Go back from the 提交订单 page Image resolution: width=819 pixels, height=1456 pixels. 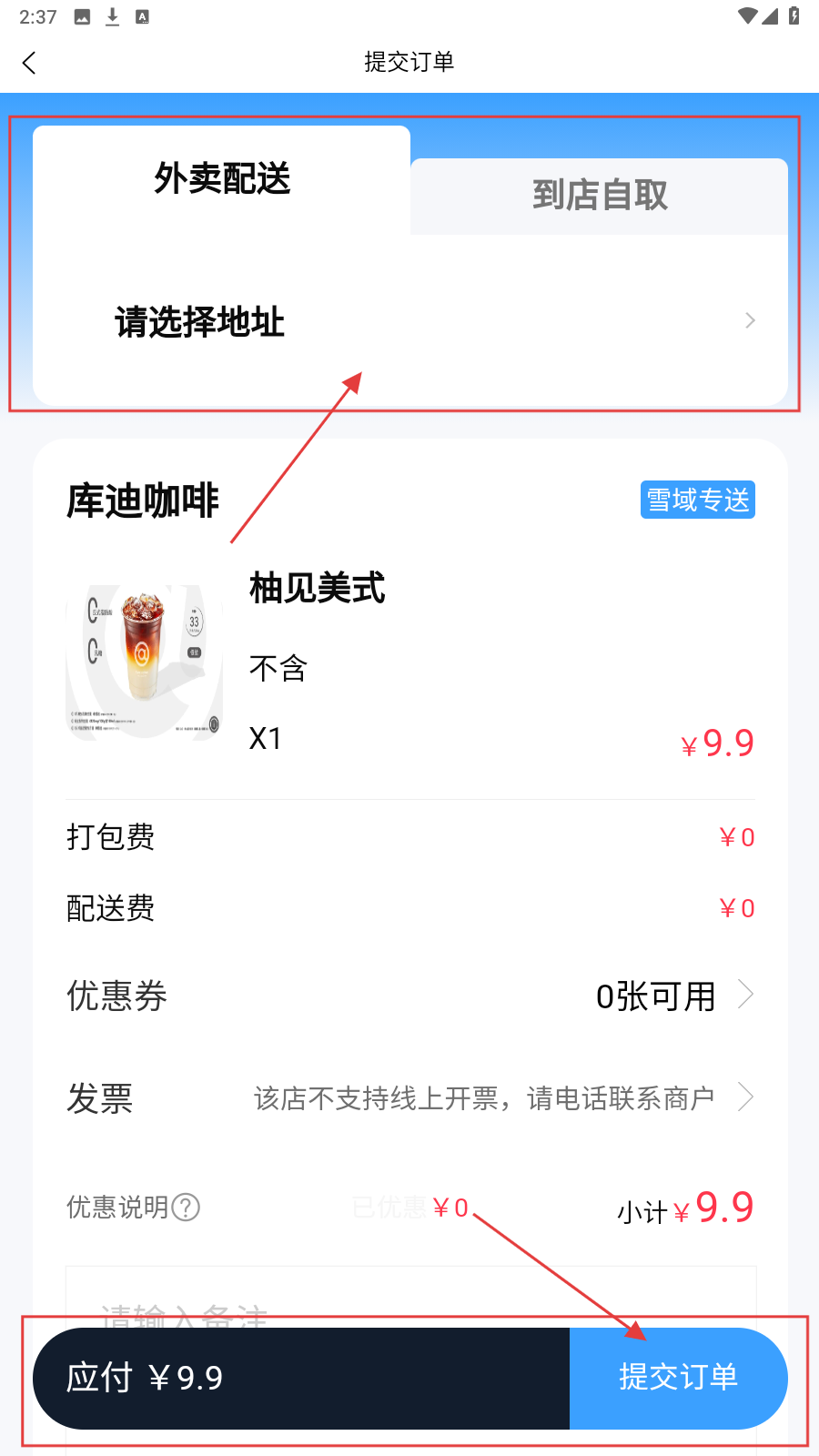click(x=29, y=63)
